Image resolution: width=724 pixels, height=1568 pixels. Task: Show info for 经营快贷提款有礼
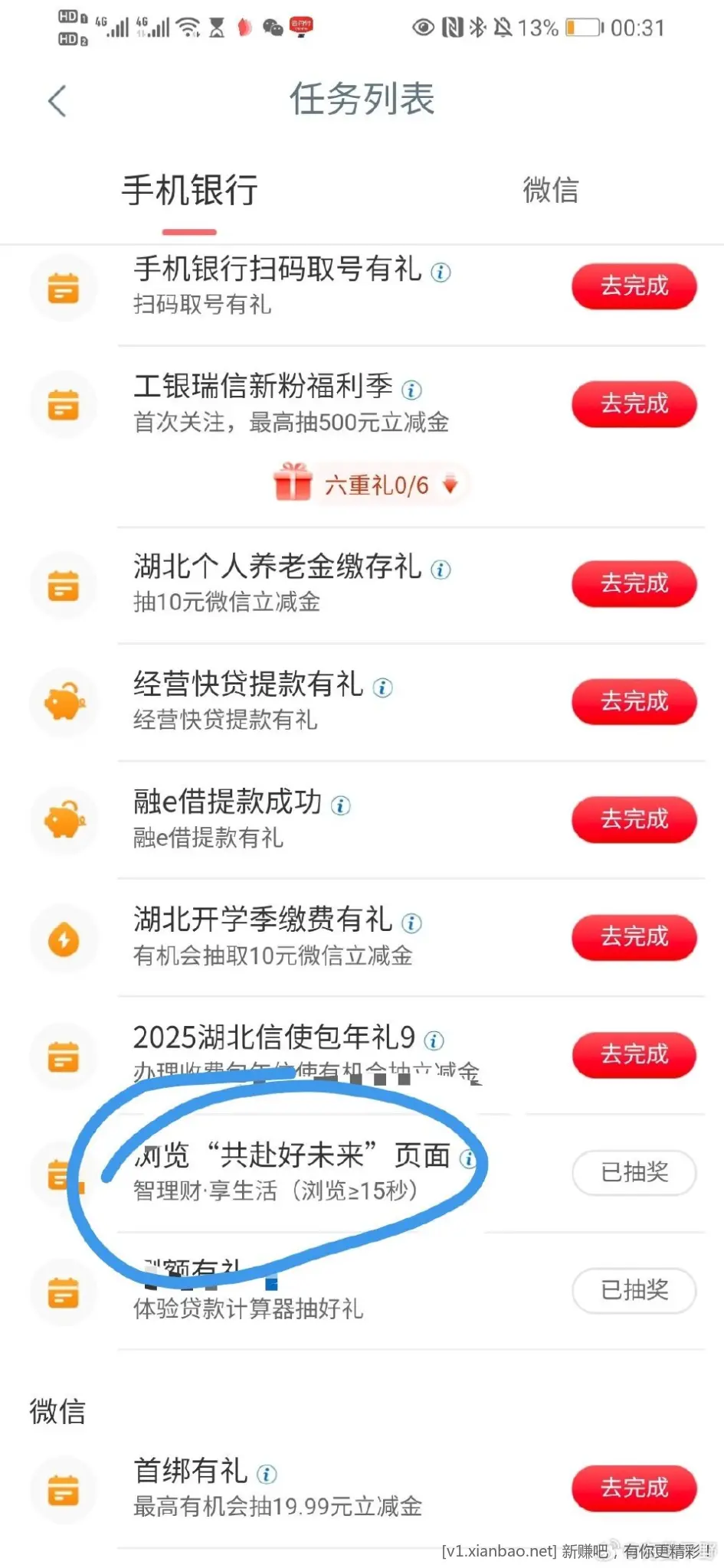tap(382, 688)
